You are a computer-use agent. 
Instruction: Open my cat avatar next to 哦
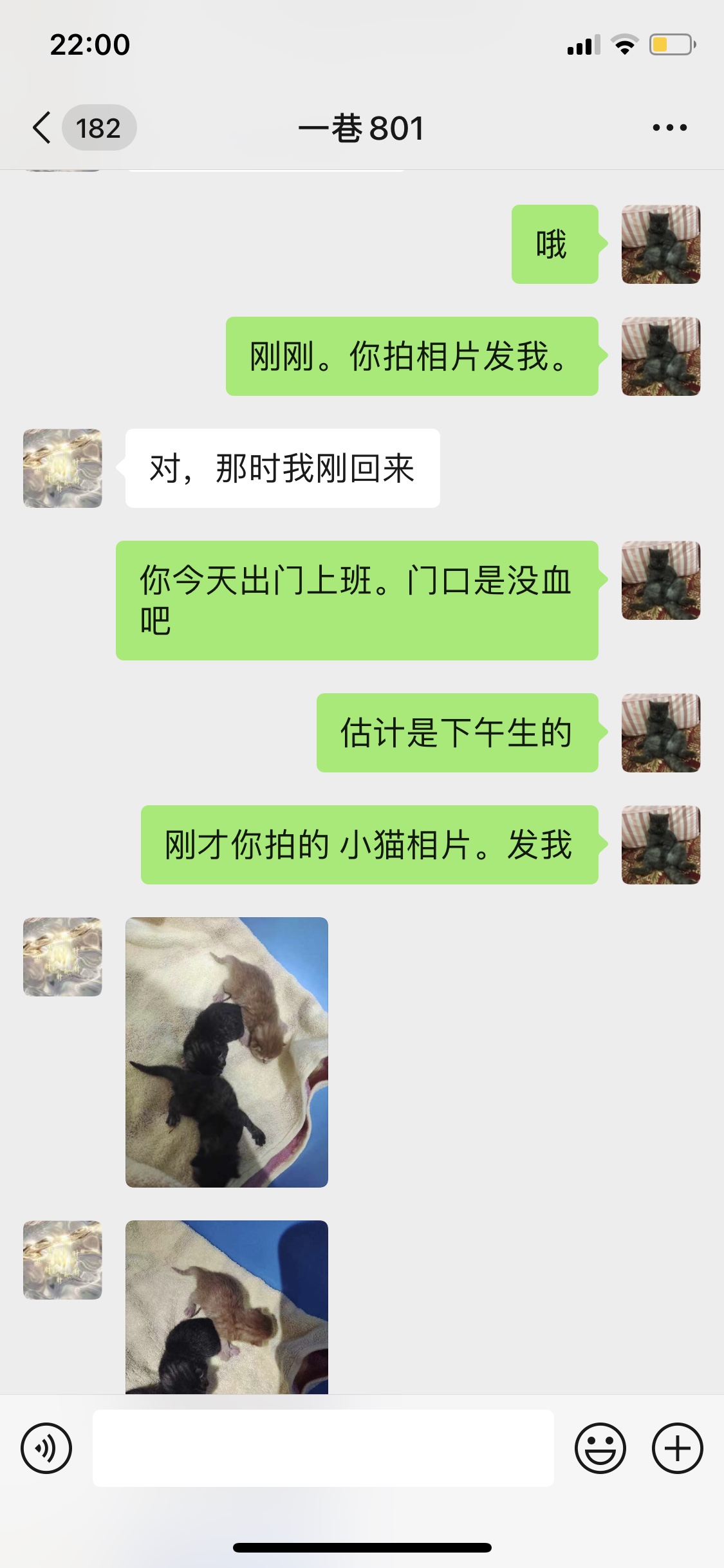click(661, 244)
